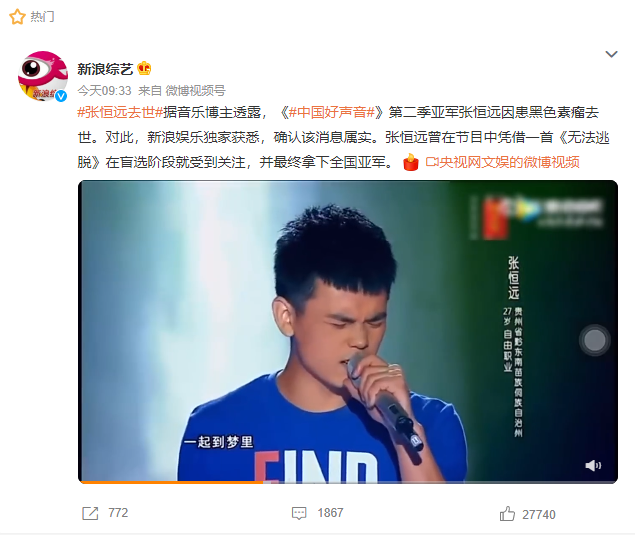Image resolution: width=635 pixels, height=535 pixels.
Task: Open 央视网文娱的微博视频 link
Action: [x=502, y=161]
